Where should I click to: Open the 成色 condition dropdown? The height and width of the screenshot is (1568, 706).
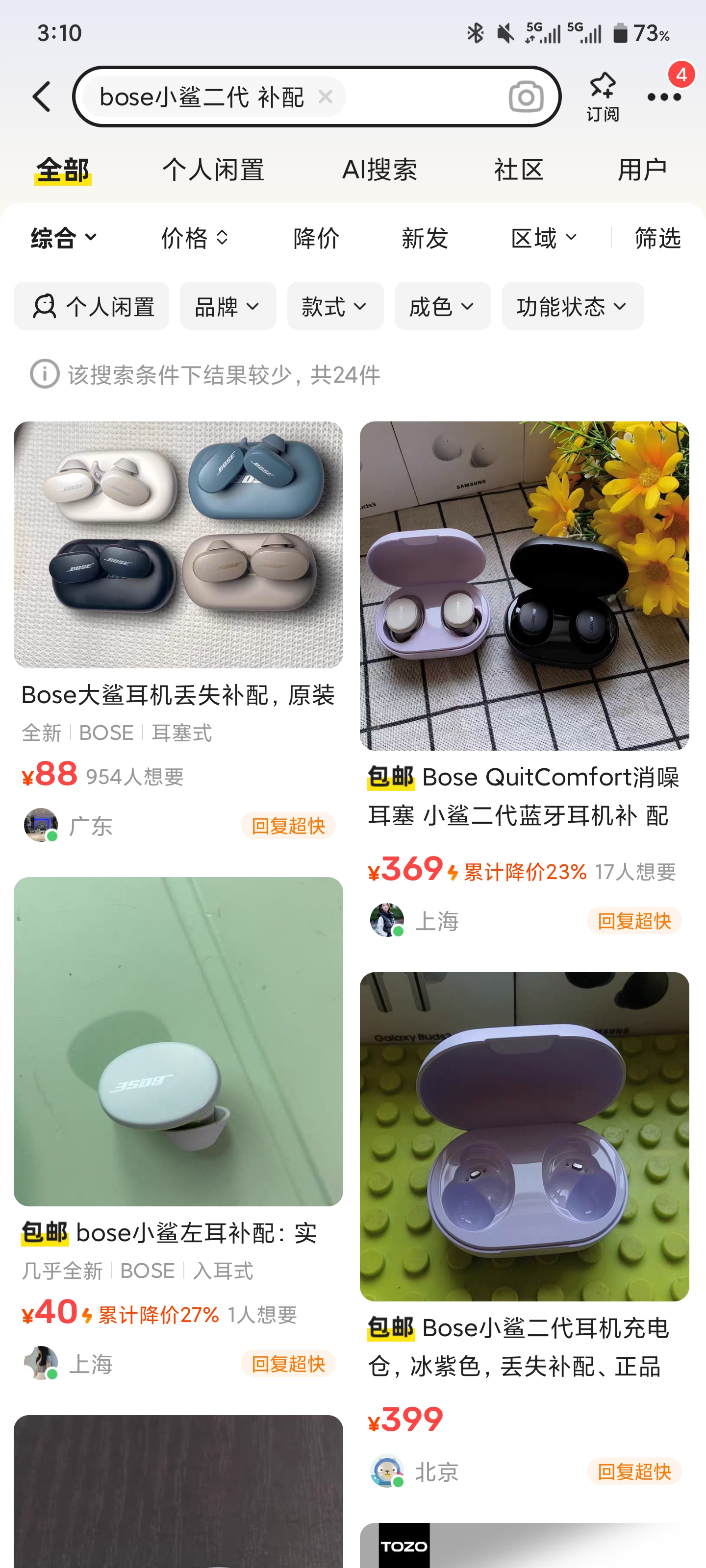442,306
